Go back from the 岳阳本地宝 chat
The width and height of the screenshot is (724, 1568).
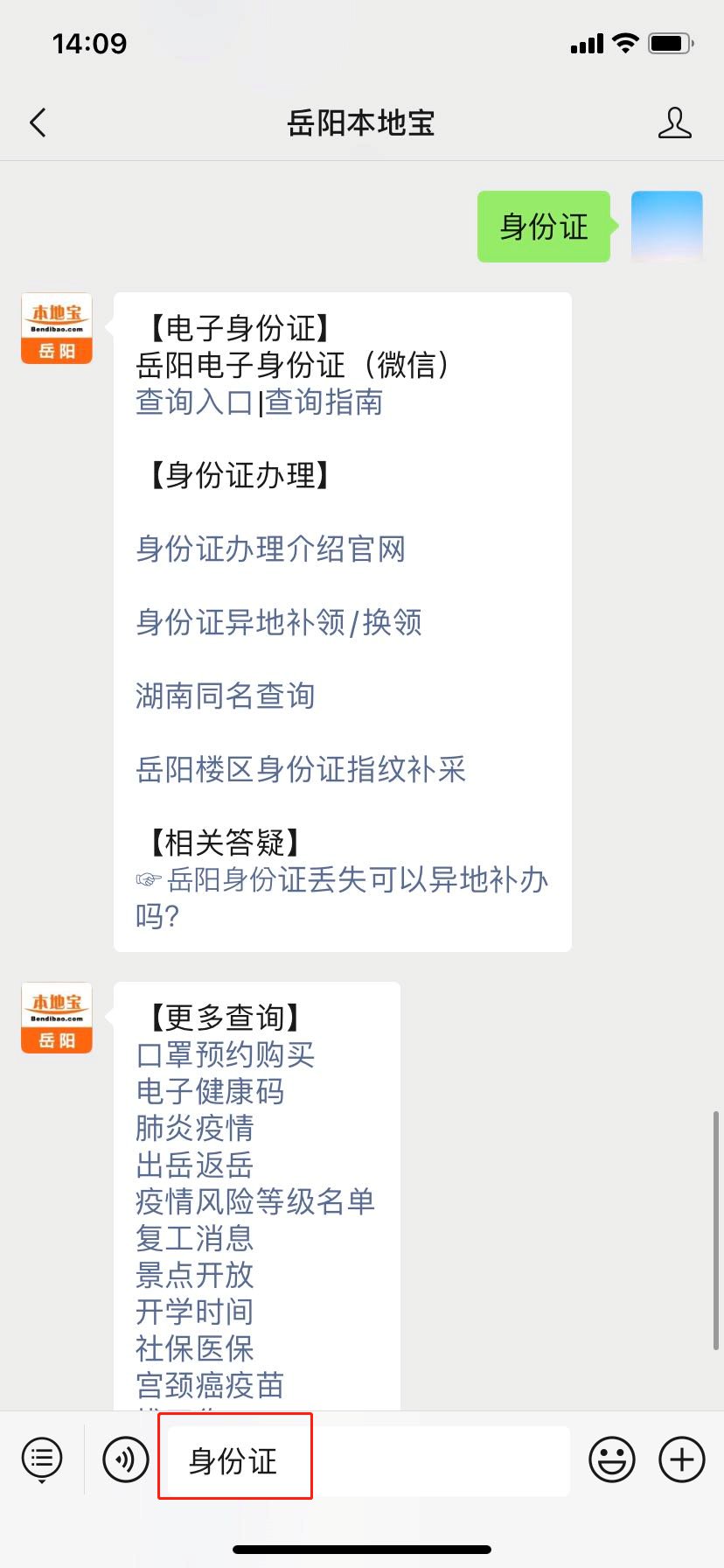[x=38, y=123]
